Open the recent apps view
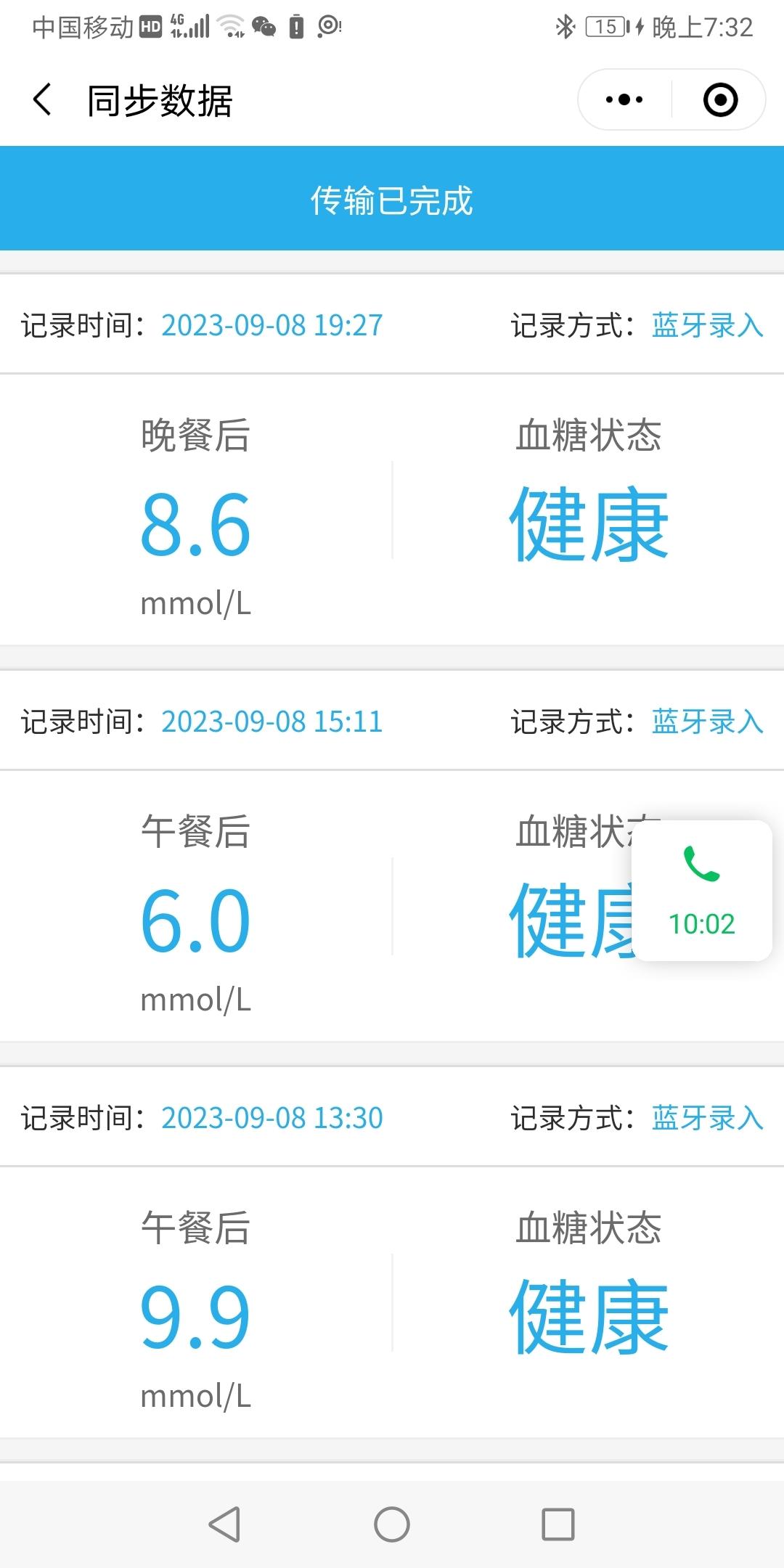Viewport: 784px width, 1568px height. click(x=558, y=1524)
